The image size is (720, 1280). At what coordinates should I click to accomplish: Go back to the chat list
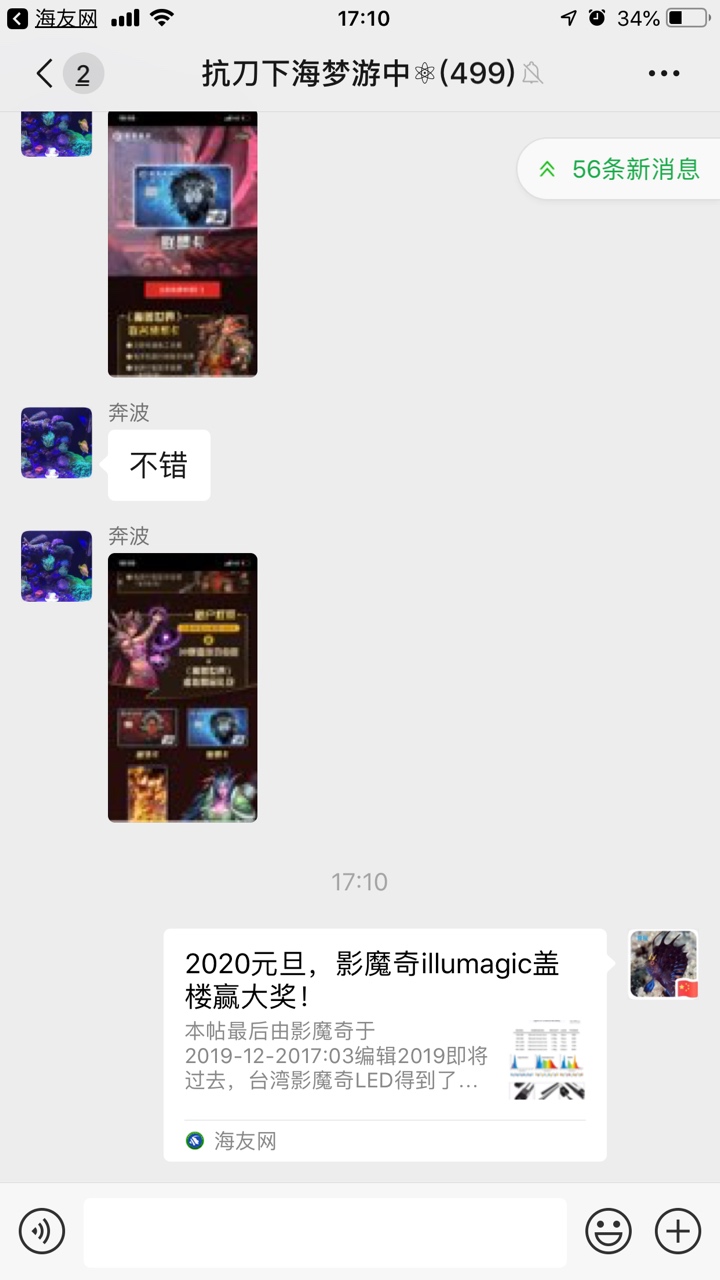[x=45, y=73]
